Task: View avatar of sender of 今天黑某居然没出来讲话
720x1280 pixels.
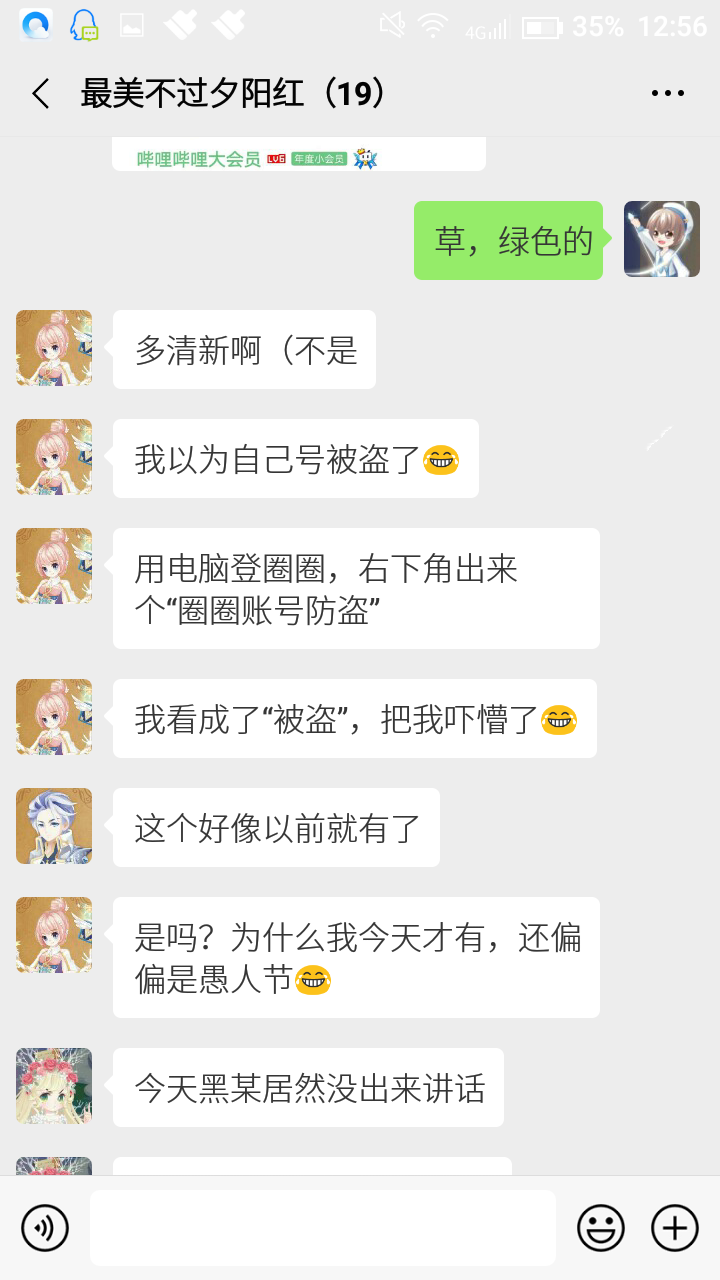Action: click(54, 1086)
